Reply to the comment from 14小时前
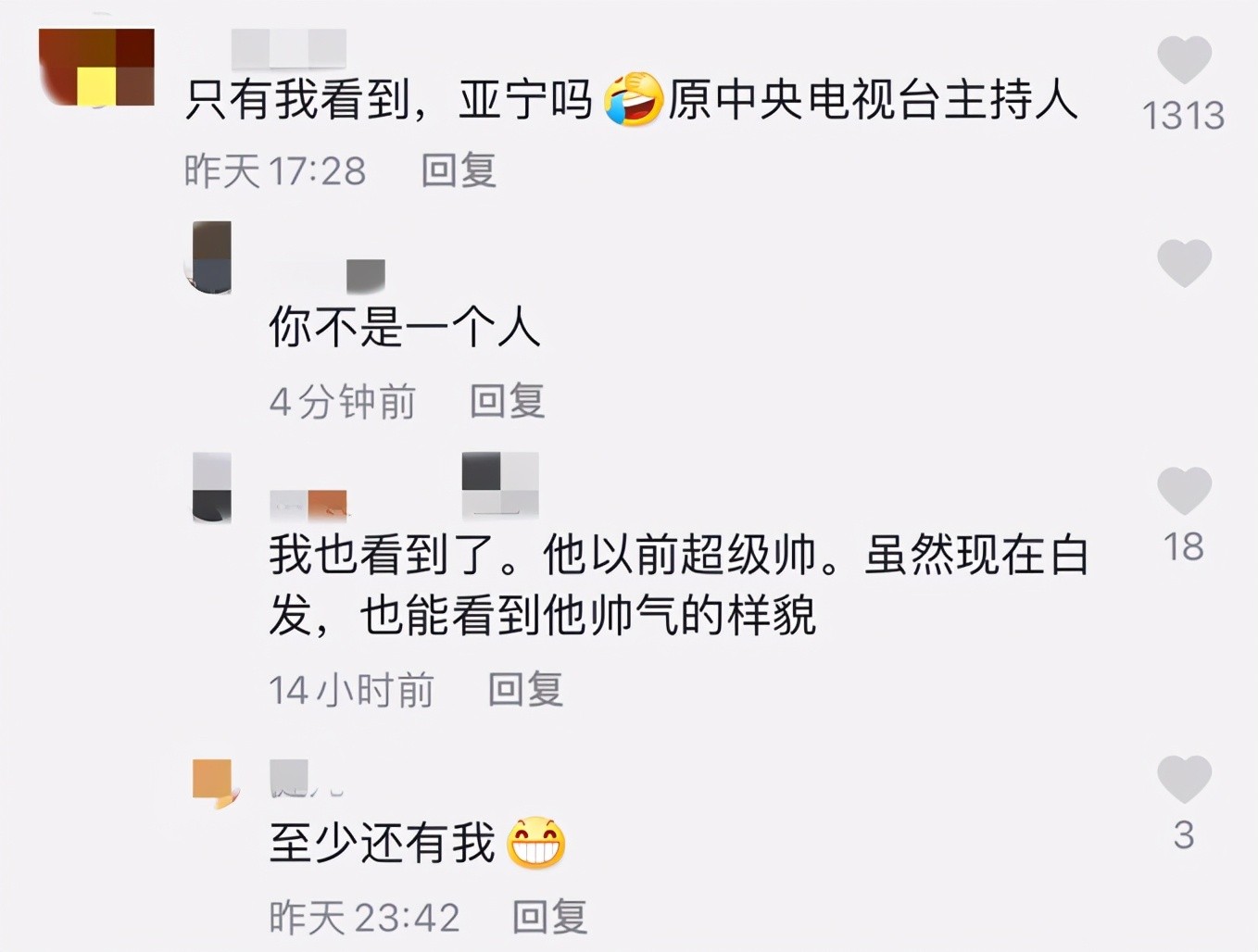Screen dimensions: 1258x952 pyautogui.click(x=525, y=690)
